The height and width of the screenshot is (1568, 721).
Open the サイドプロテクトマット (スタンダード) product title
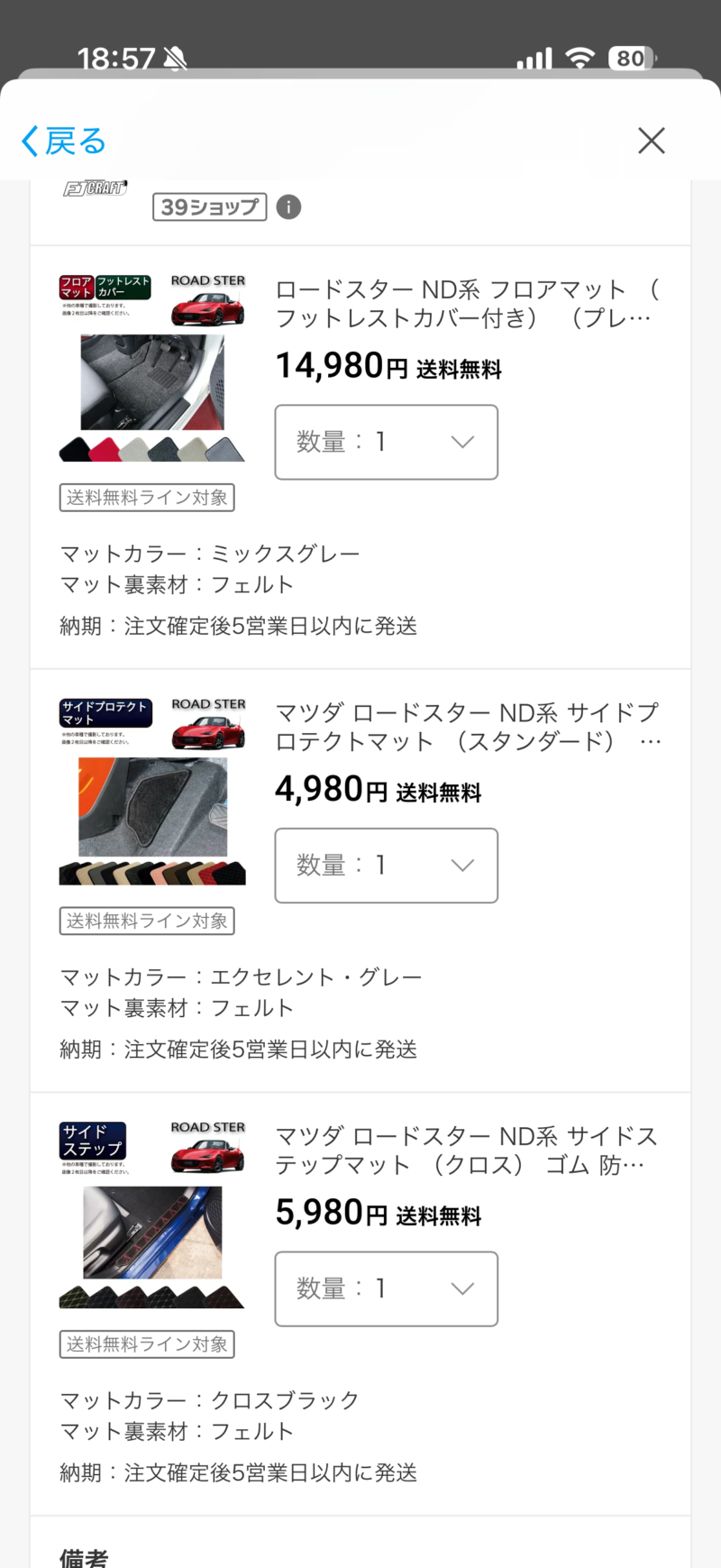pos(464,727)
